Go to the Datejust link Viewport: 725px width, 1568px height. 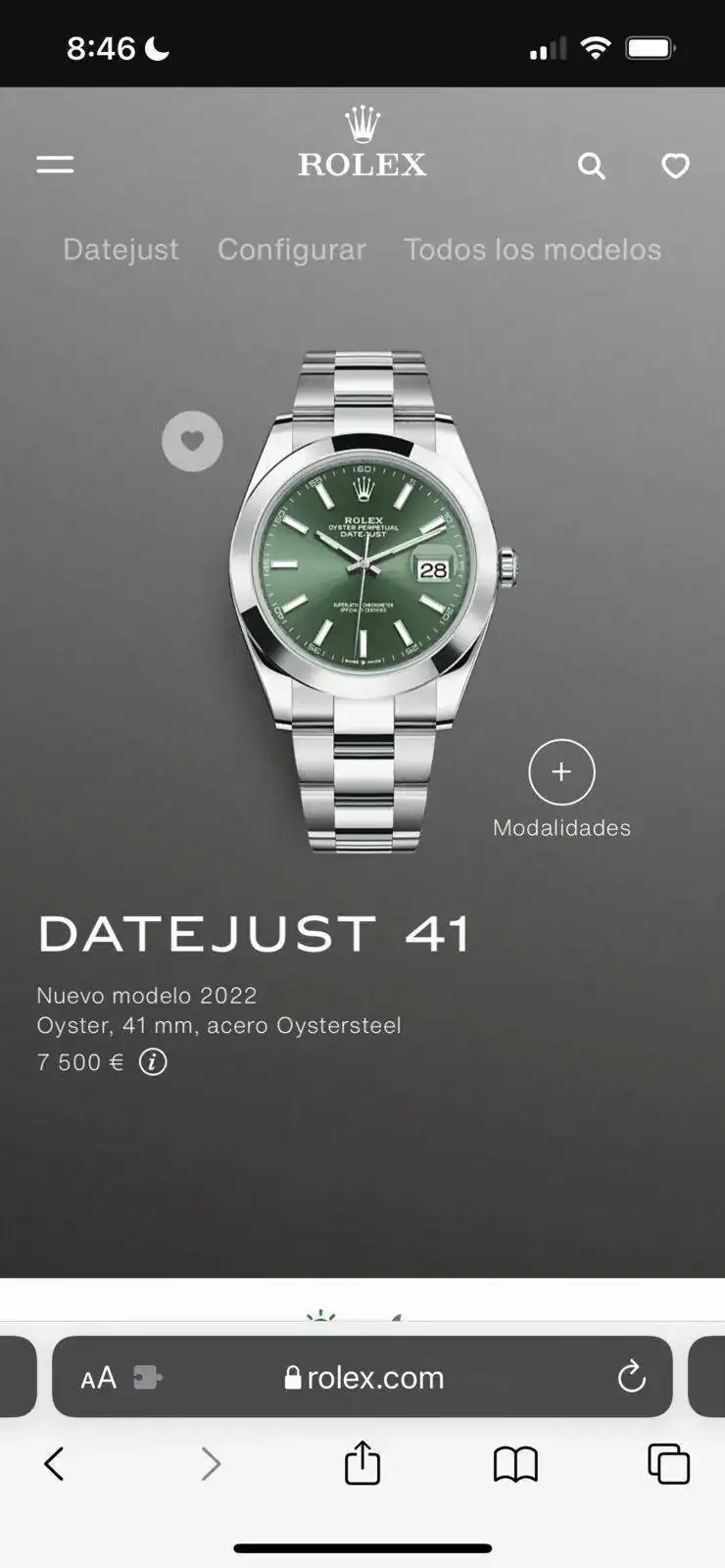point(121,249)
